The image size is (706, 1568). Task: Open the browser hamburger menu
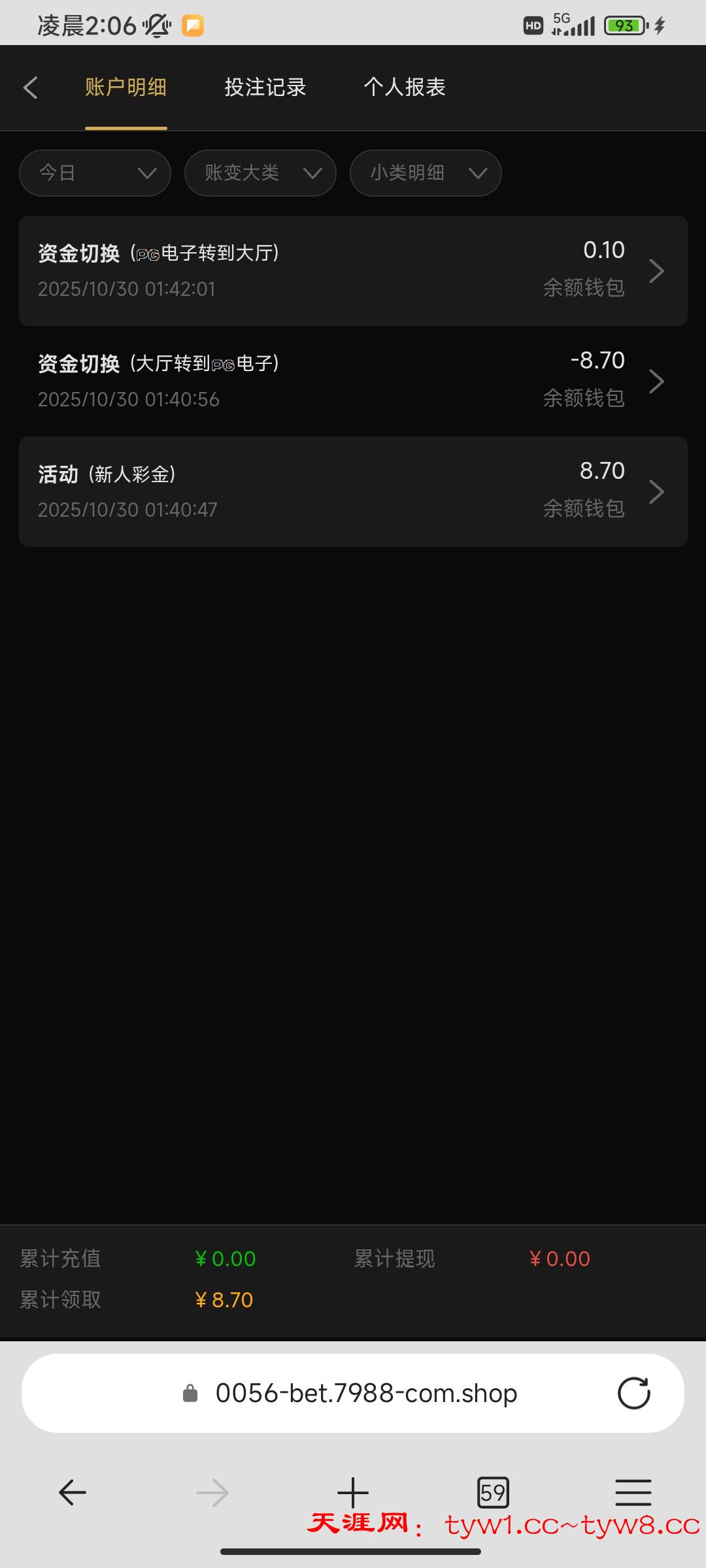[x=633, y=1493]
